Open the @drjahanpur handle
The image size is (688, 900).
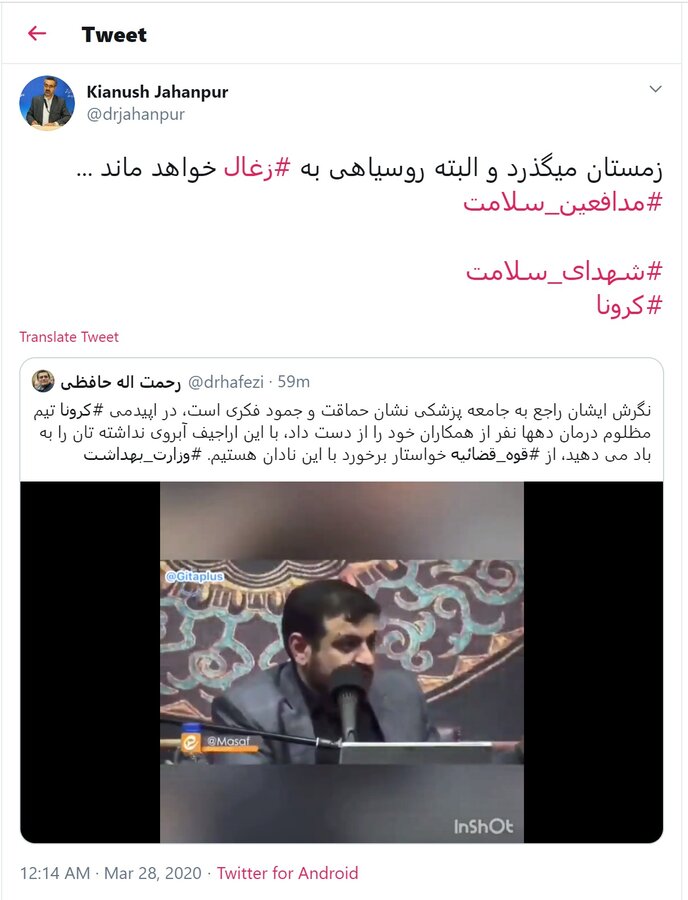[x=135, y=114]
